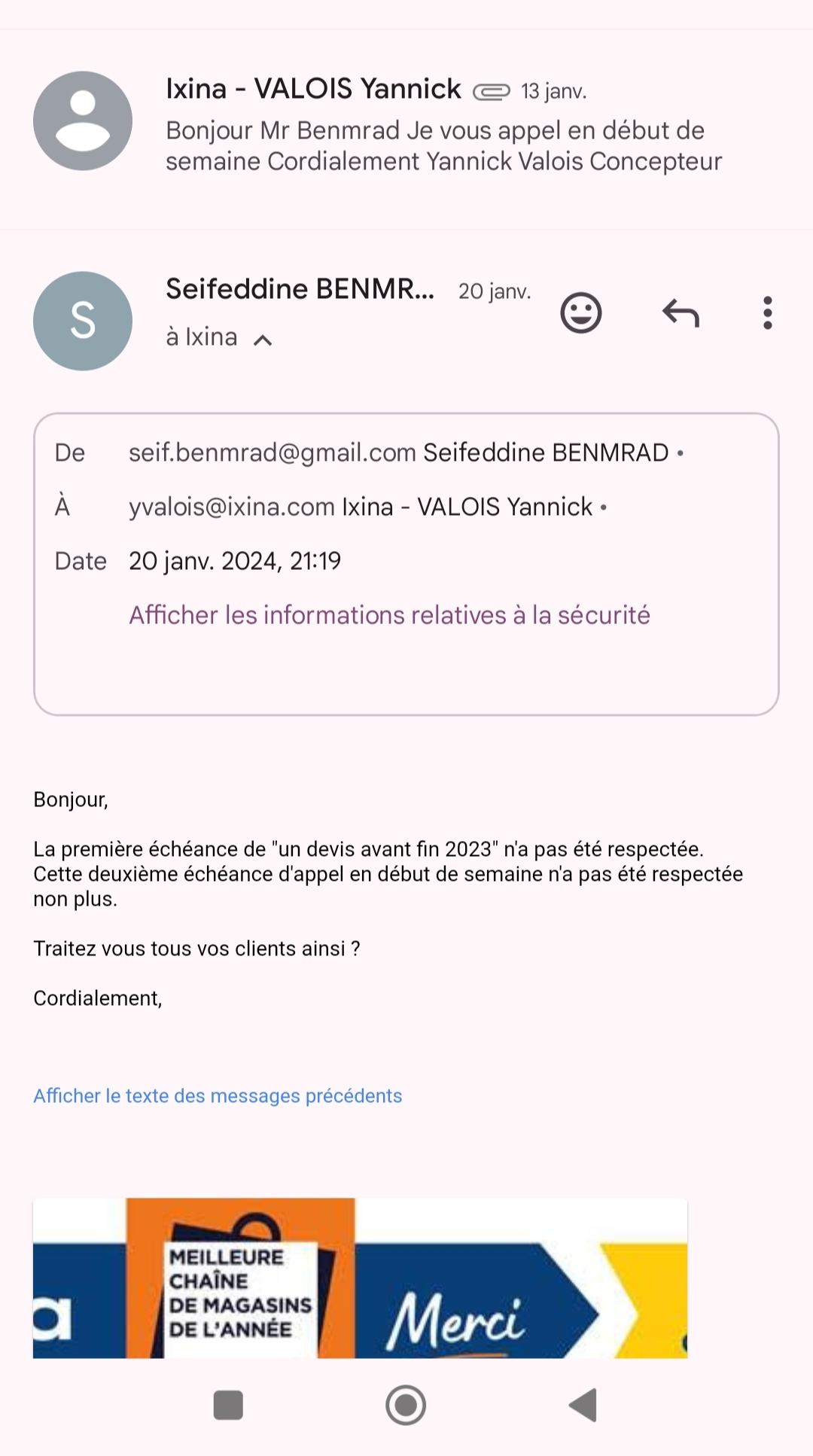
Task: Open the sender avatar for Seifeddine BENMRAD
Action: pyautogui.click(x=83, y=321)
